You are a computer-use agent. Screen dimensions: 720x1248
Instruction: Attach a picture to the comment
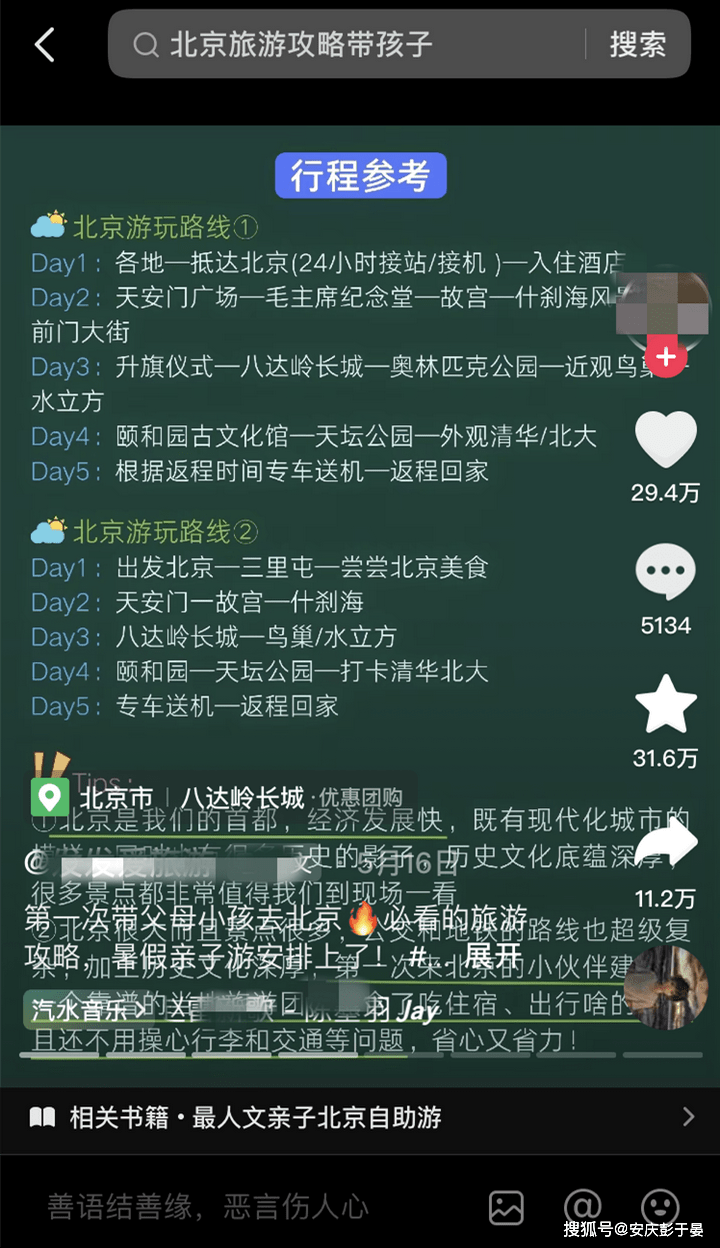tap(506, 1207)
